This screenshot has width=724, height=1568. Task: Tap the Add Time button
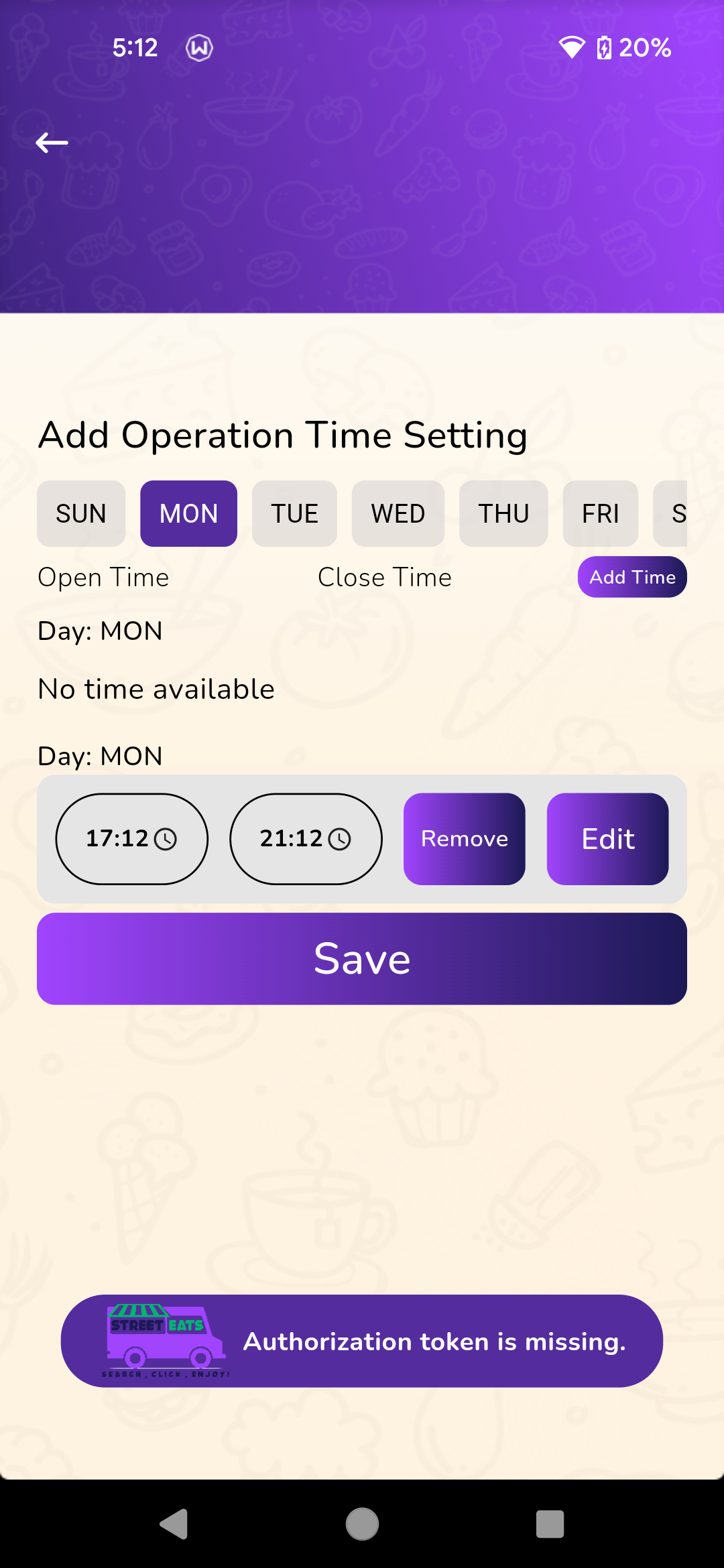click(632, 577)
